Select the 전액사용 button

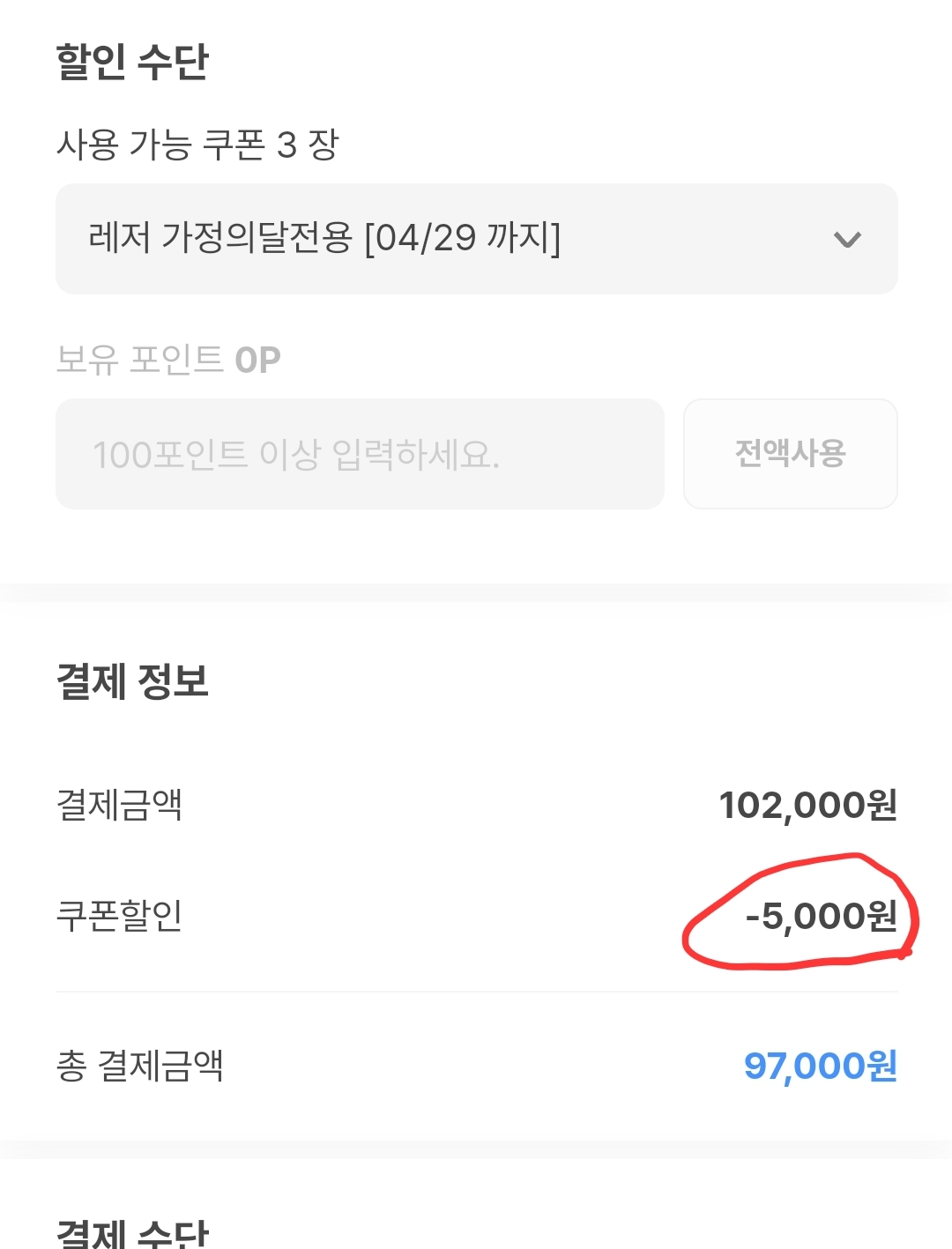click(x=790, y=453)
